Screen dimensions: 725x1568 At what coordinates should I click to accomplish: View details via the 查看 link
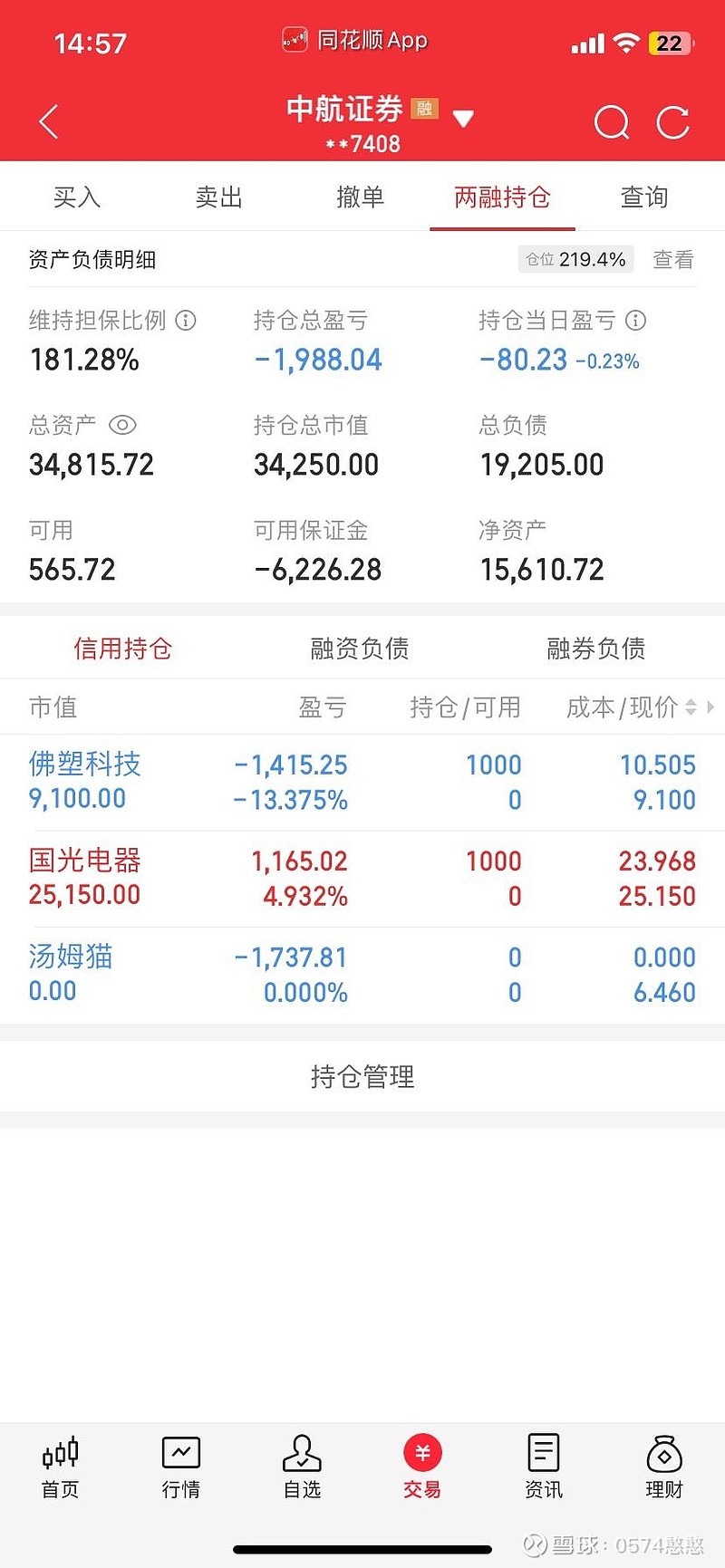tap(672, 260)
